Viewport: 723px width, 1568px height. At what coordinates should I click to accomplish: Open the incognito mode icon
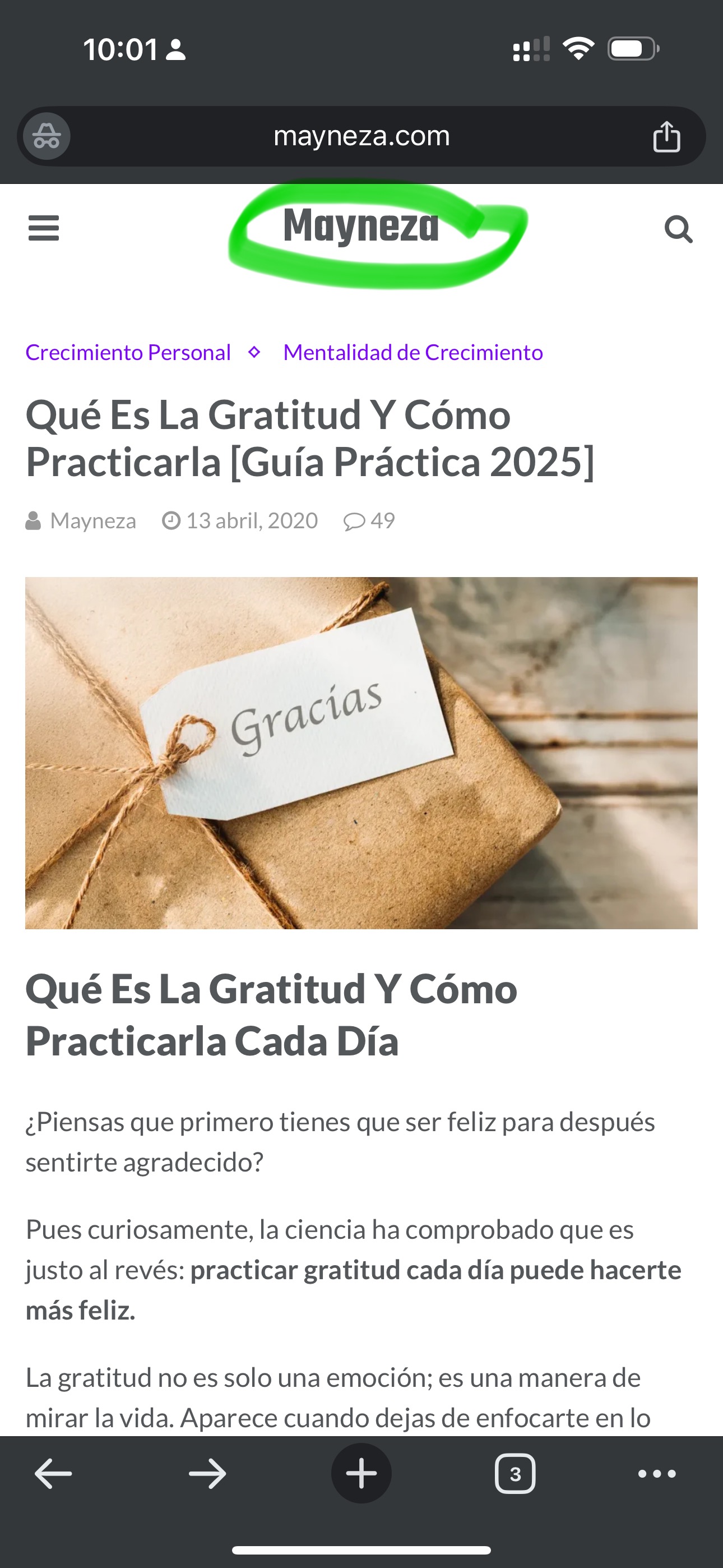[x=47, y=136]
